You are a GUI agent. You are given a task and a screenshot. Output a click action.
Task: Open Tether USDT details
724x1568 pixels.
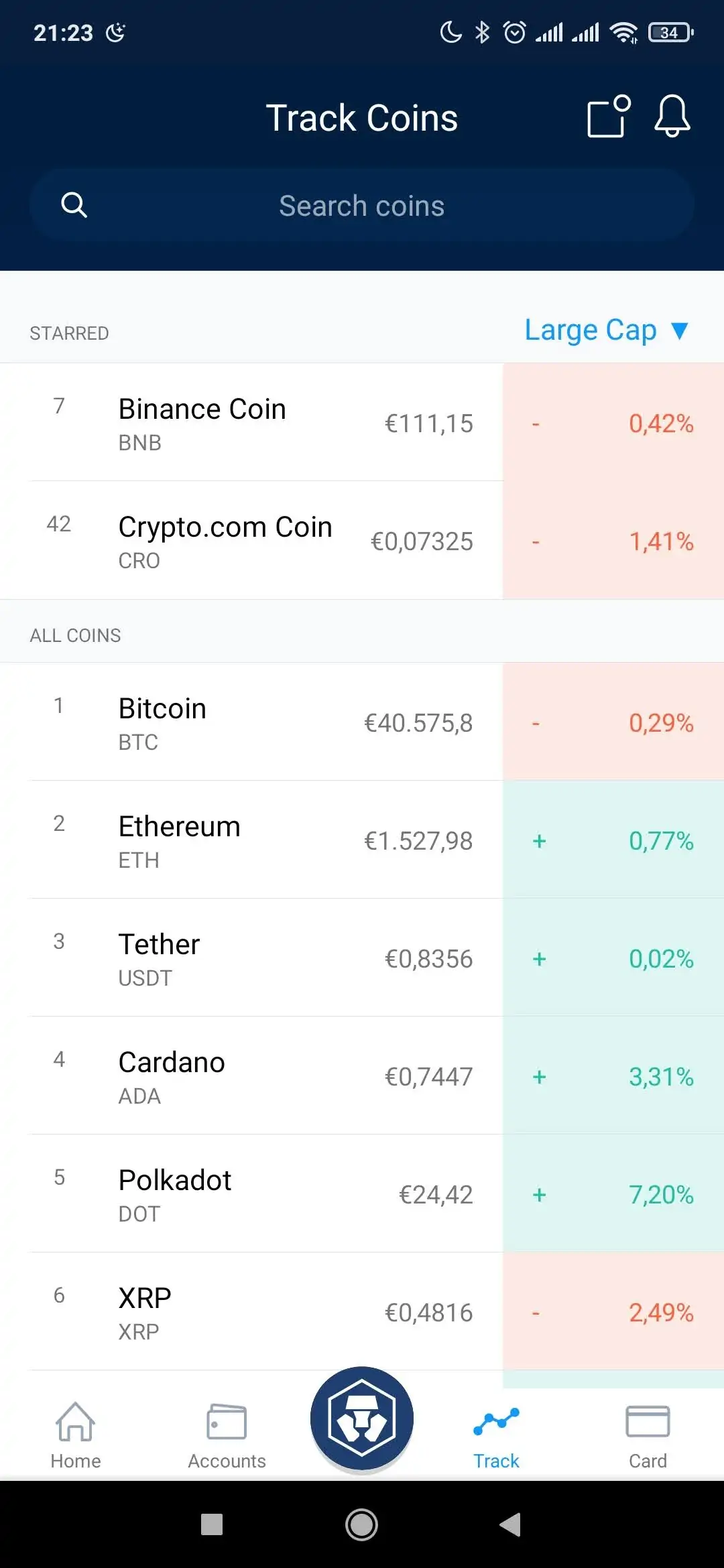[362, 958]
